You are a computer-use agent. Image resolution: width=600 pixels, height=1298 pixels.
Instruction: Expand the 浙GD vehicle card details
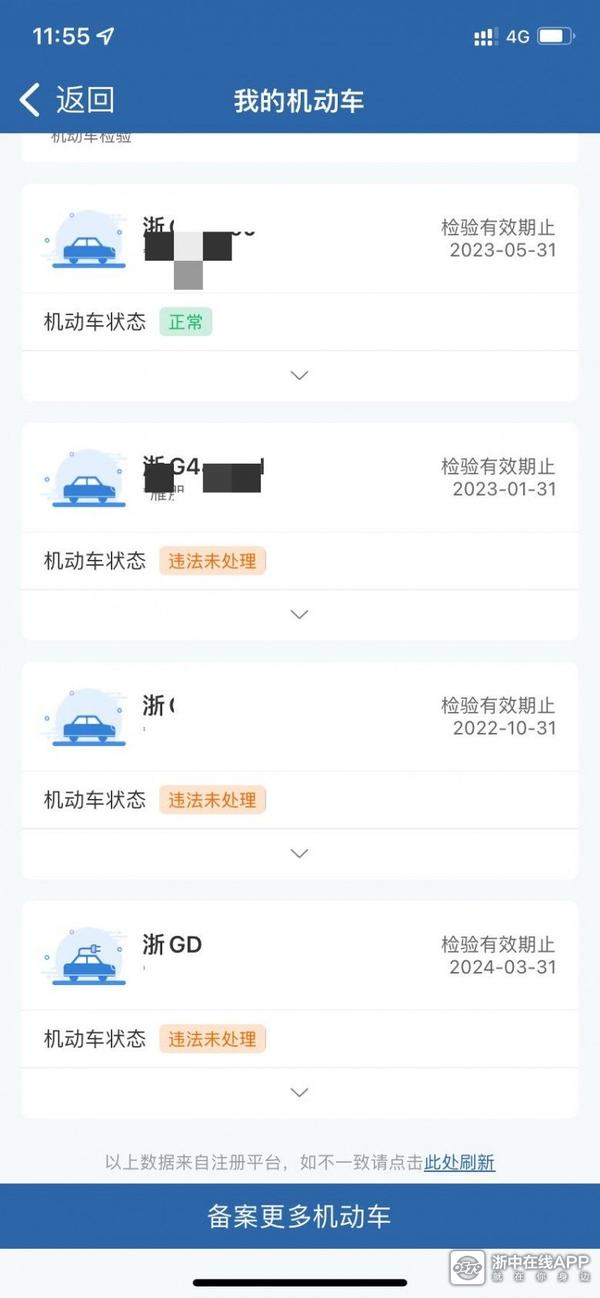(299, 1093)
